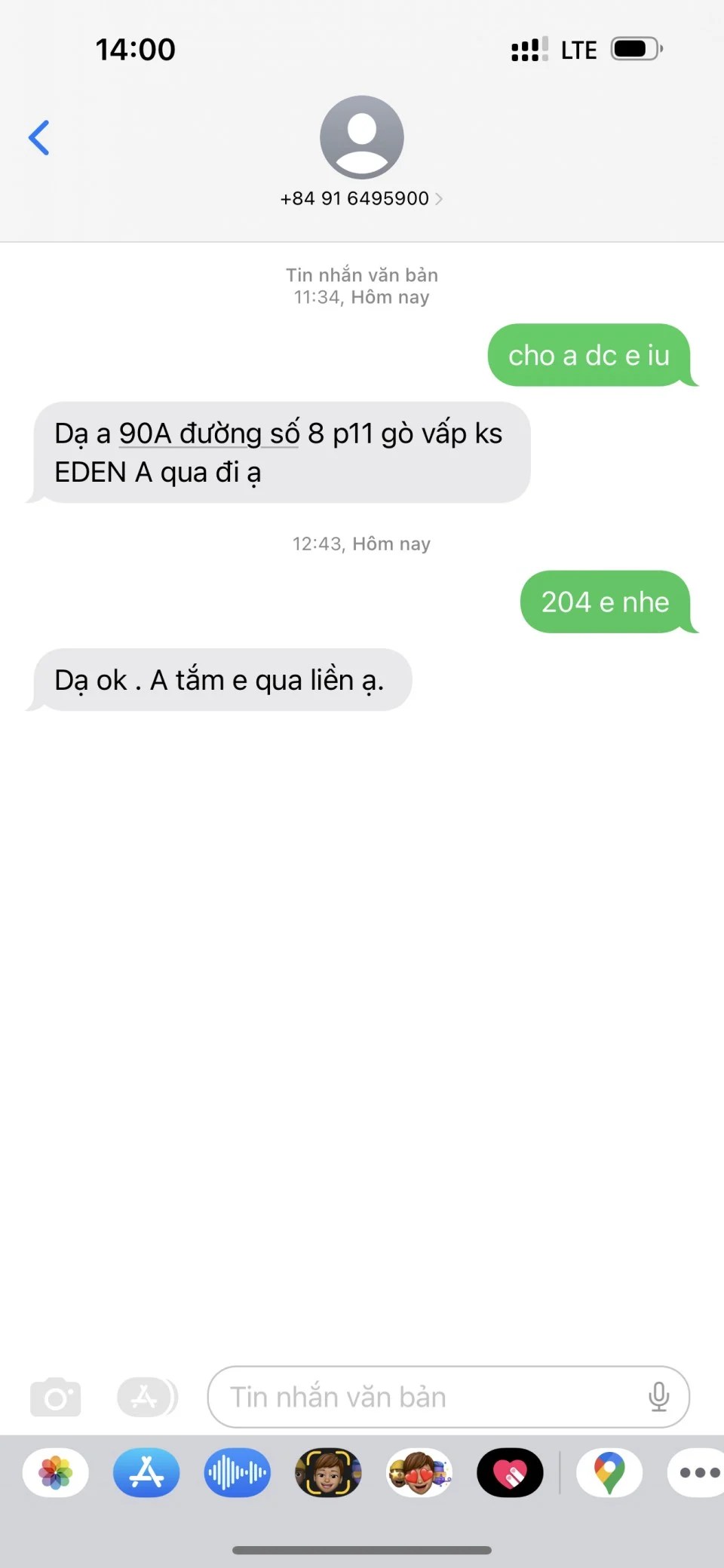Go back to the message list
The image size is (724, 1568).
(x=39, y=138)
